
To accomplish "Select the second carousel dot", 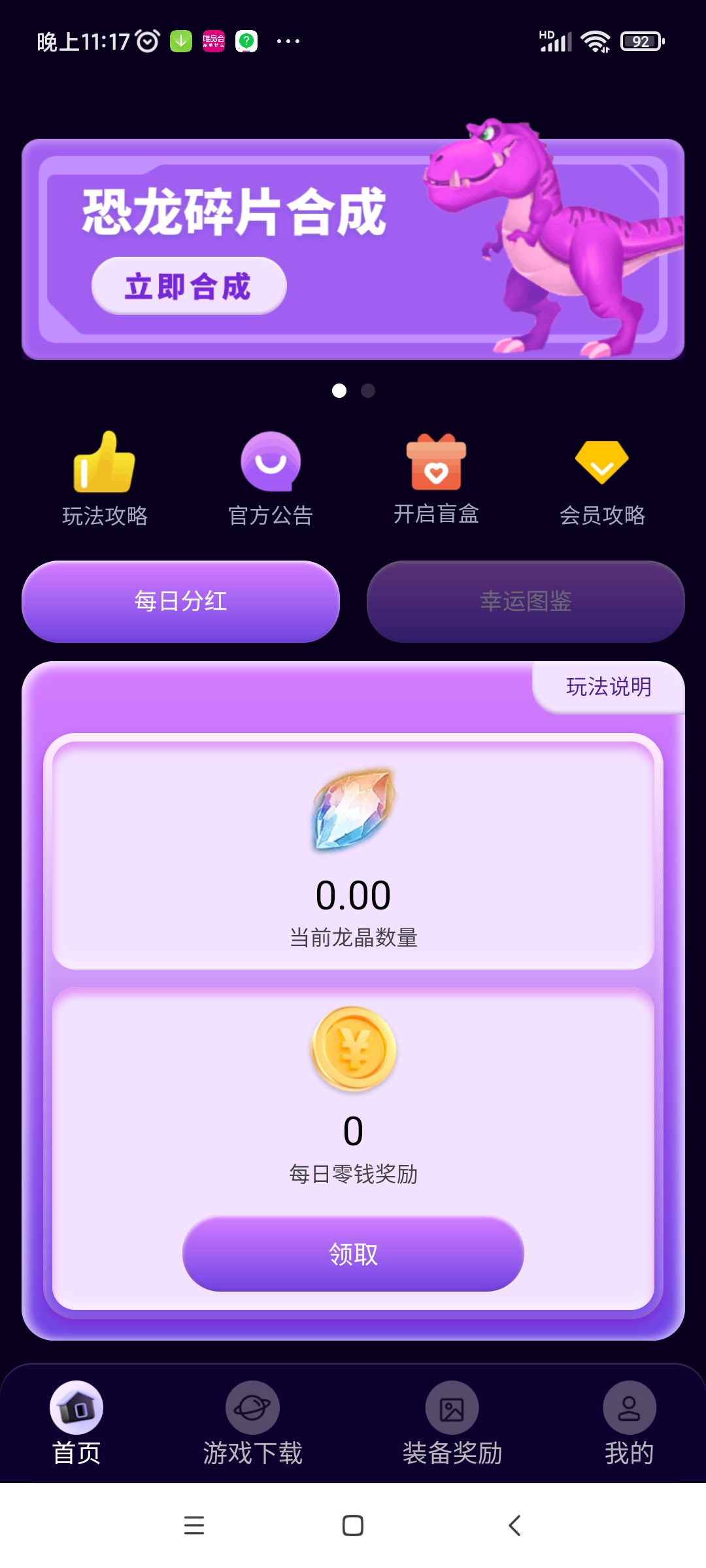I will click(x=368, y=391).
